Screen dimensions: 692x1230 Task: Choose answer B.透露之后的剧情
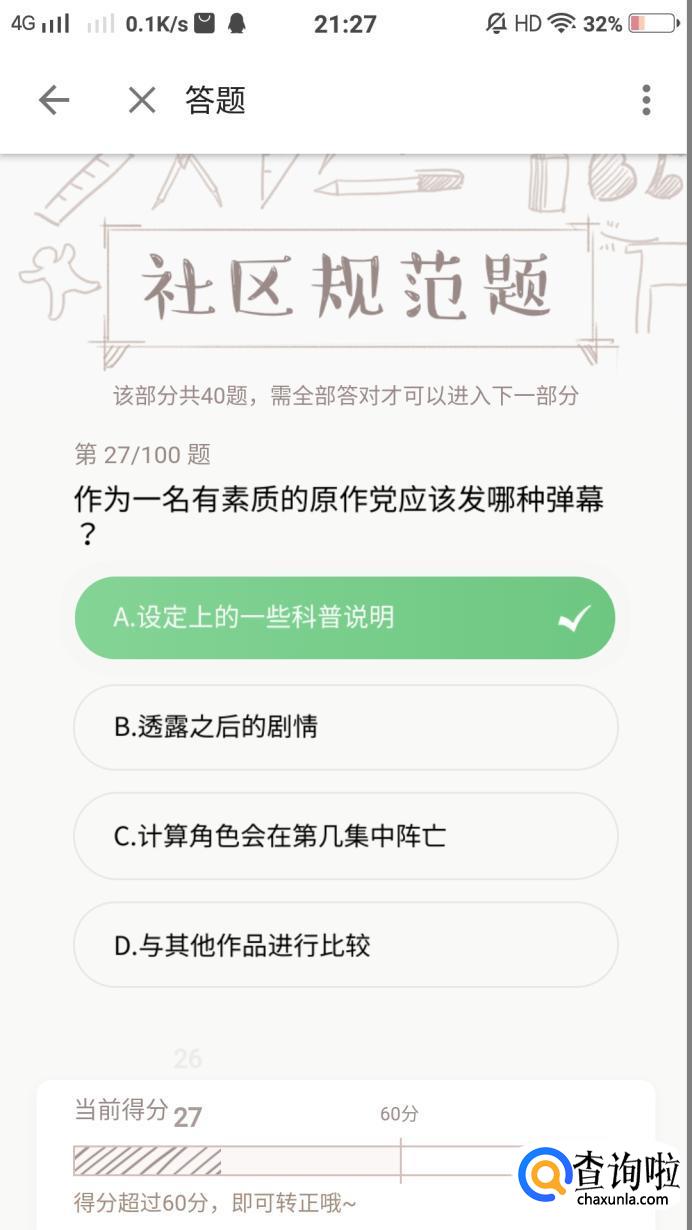click(x=345, y=727)
